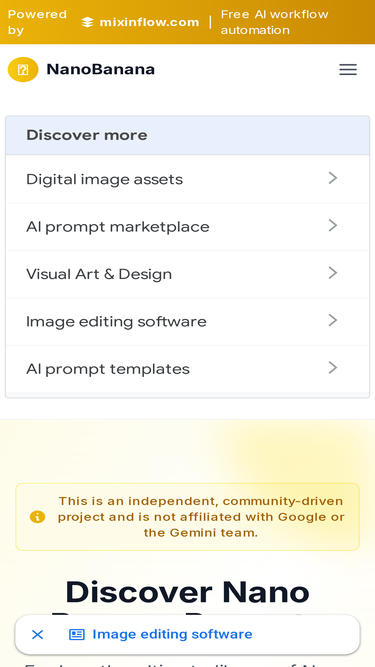The height and width of the screenshot is (667, 375).
Task: Open the hamburger menu
Action: (x=348, y=69)
